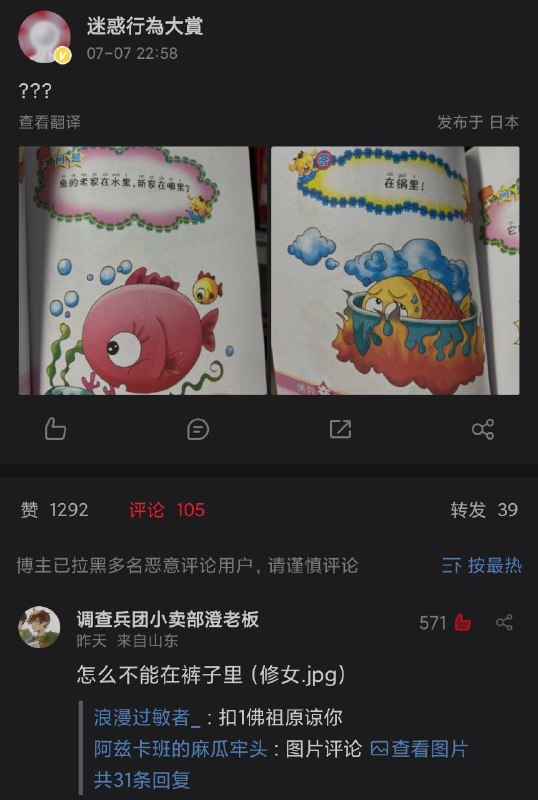Repost using the forward icon
This screenshot has height=800, width=538.
340,429
